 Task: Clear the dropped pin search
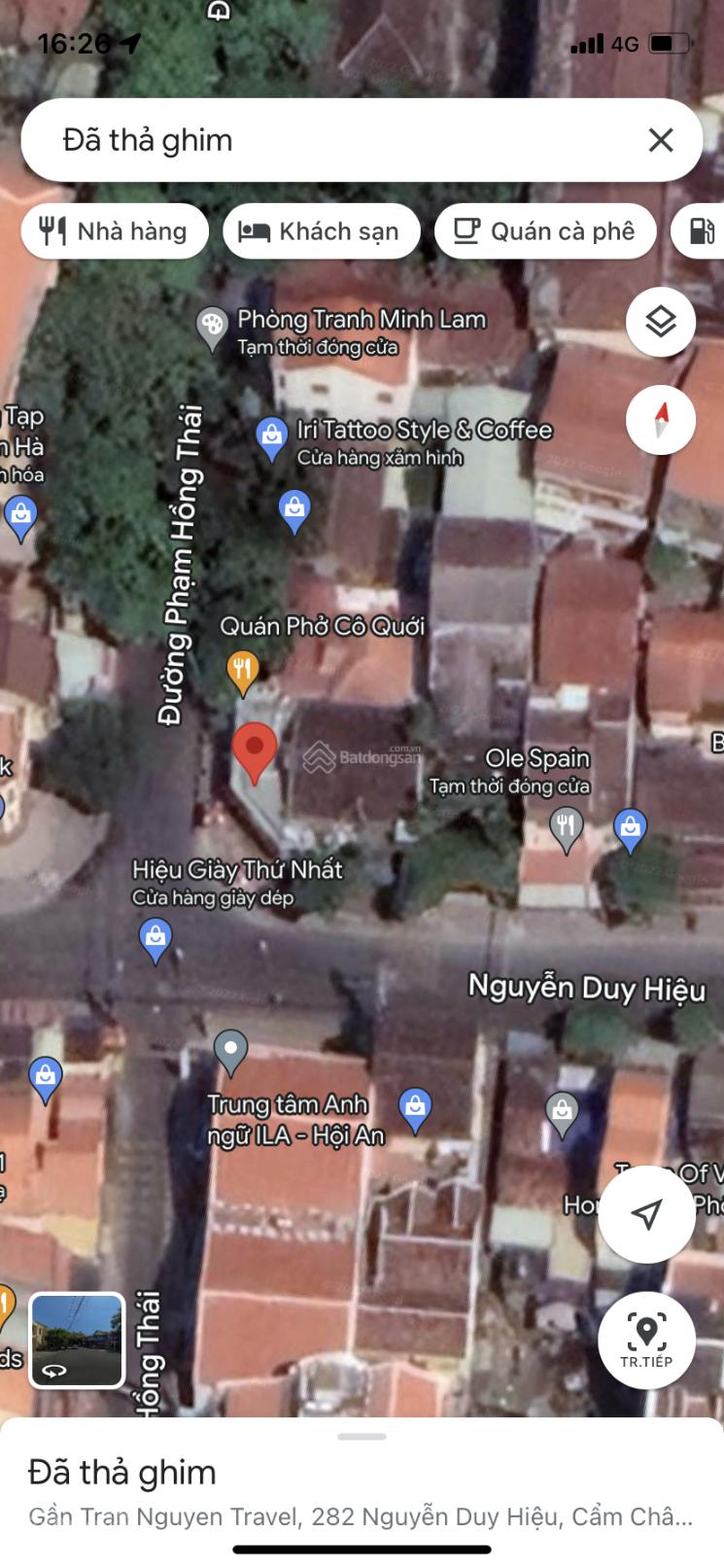pyautogui.click(x=661, y=140)
